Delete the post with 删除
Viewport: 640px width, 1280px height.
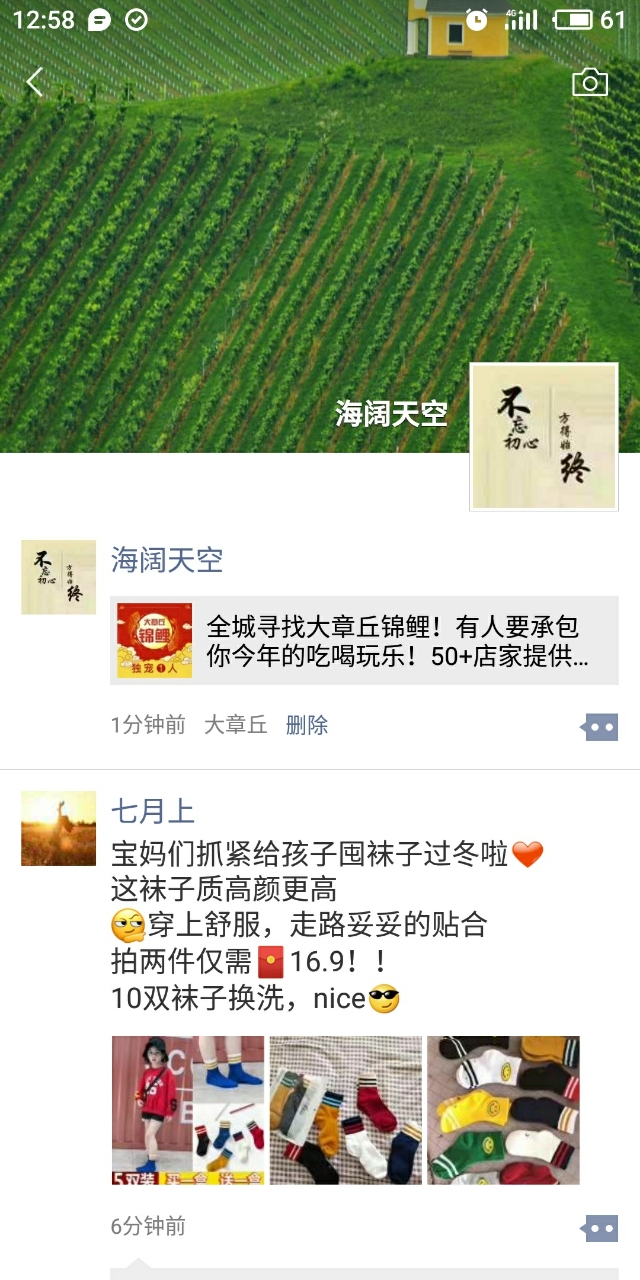click(307, 725)
